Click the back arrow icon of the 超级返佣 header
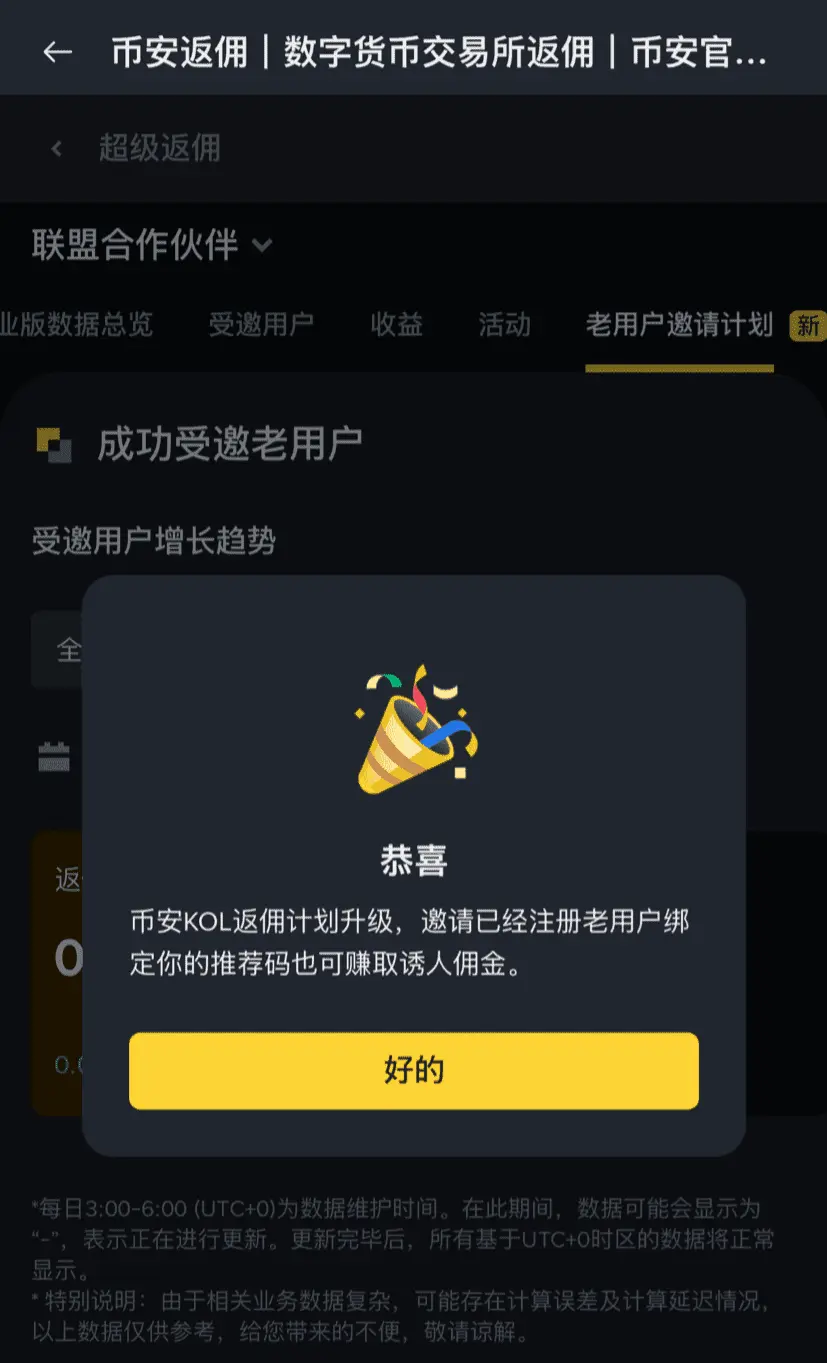 (55, 148)
